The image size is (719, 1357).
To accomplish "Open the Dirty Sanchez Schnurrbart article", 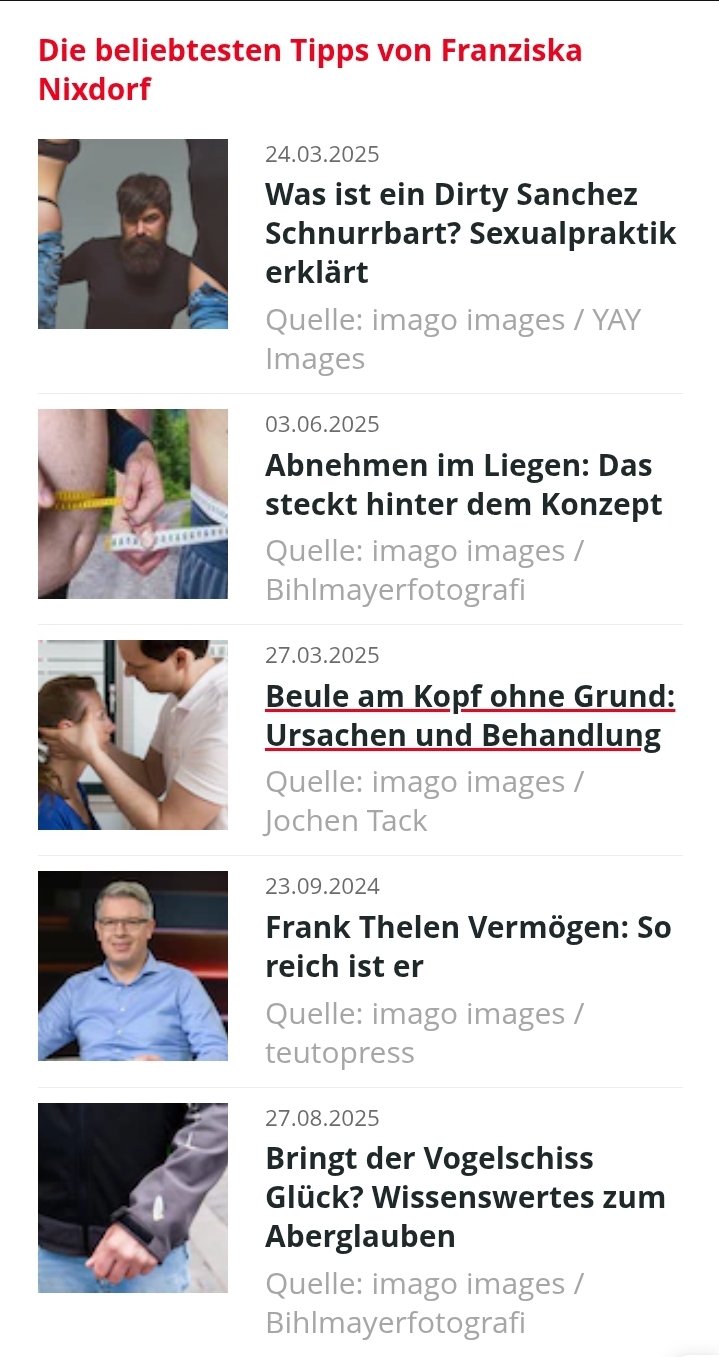I will click(x=470, y=233).
